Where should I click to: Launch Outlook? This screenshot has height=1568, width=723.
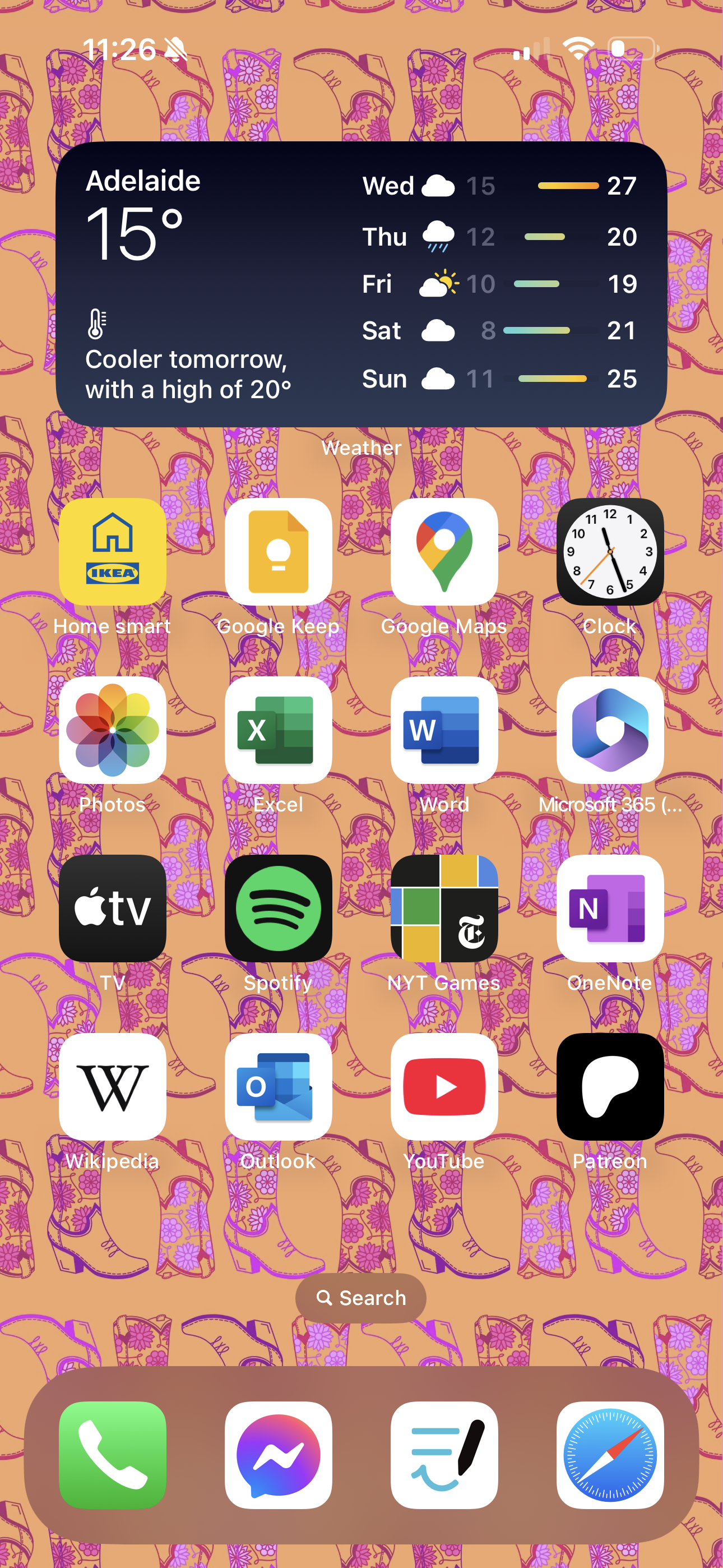point(278,1086)
